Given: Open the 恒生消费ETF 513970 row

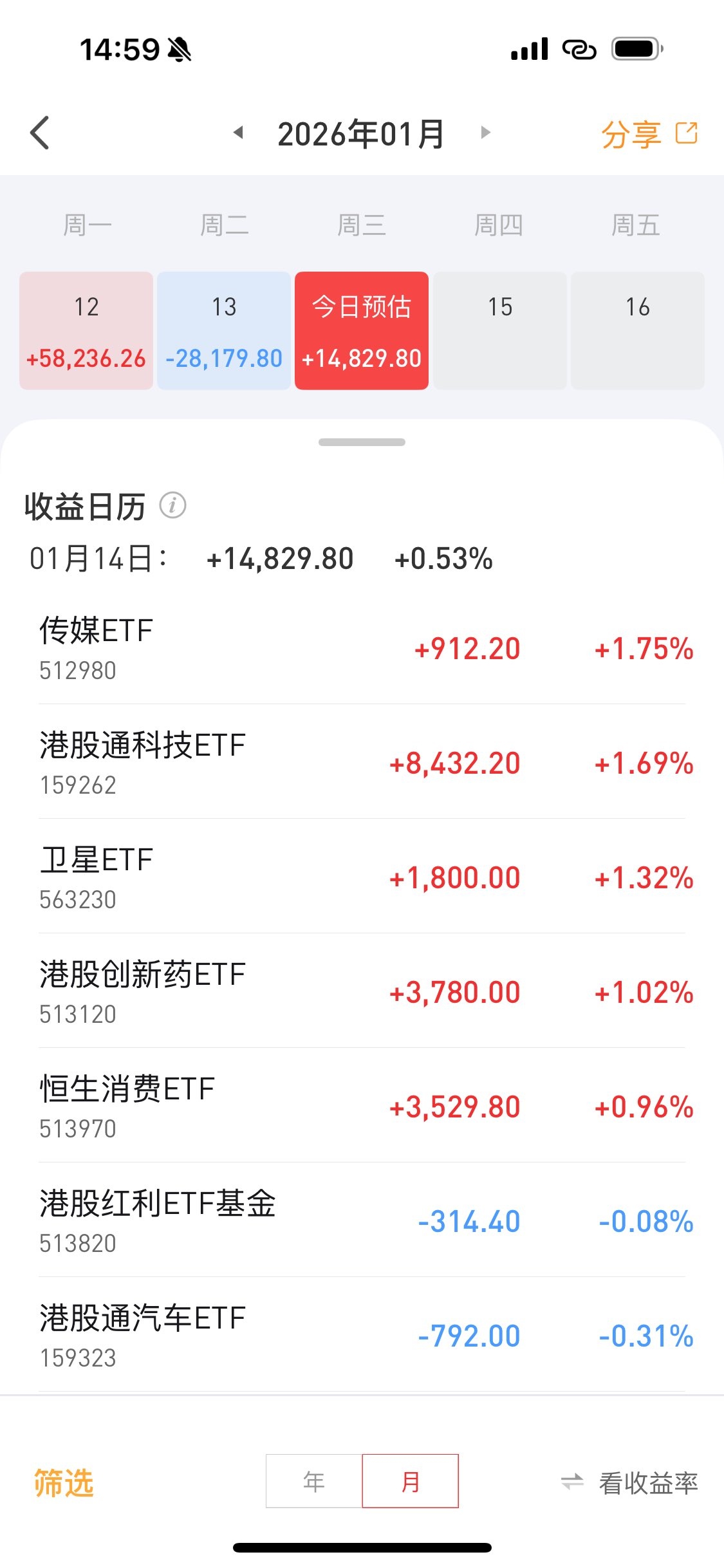Looking at the screenshot, I should tap(362, 1106).
